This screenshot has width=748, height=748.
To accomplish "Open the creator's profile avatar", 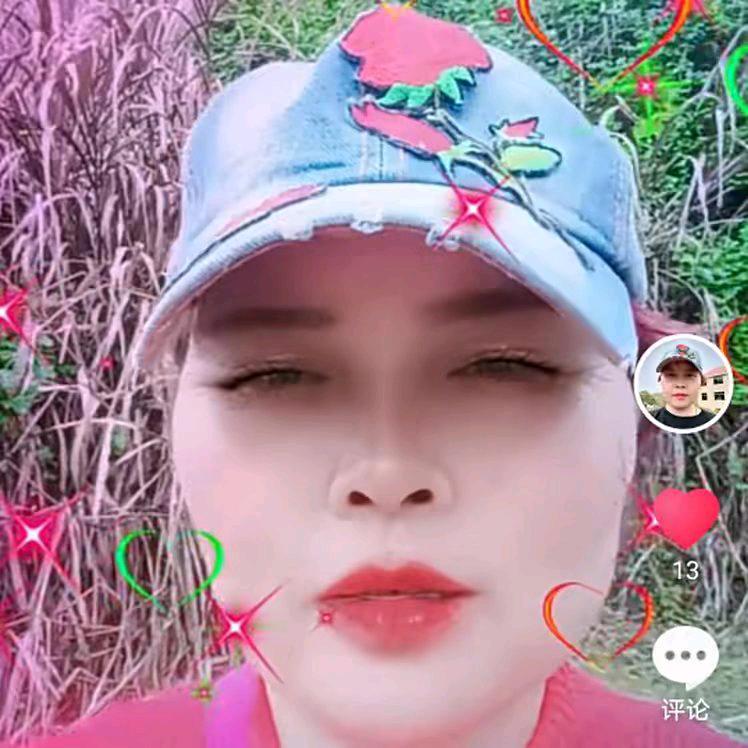I will click(683, 384).
